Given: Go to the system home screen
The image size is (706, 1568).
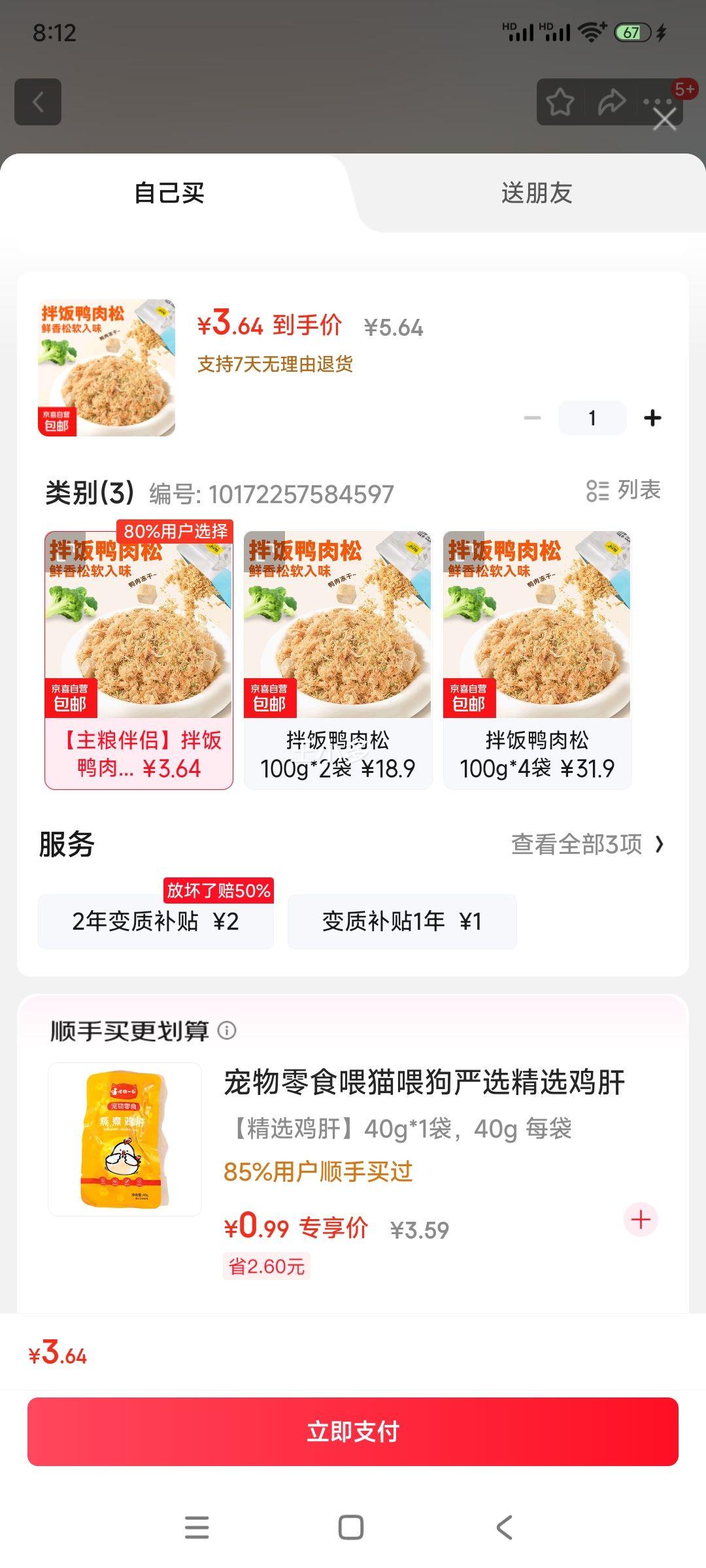Looking at the screenshot, I should click(x=351, y=1527).
